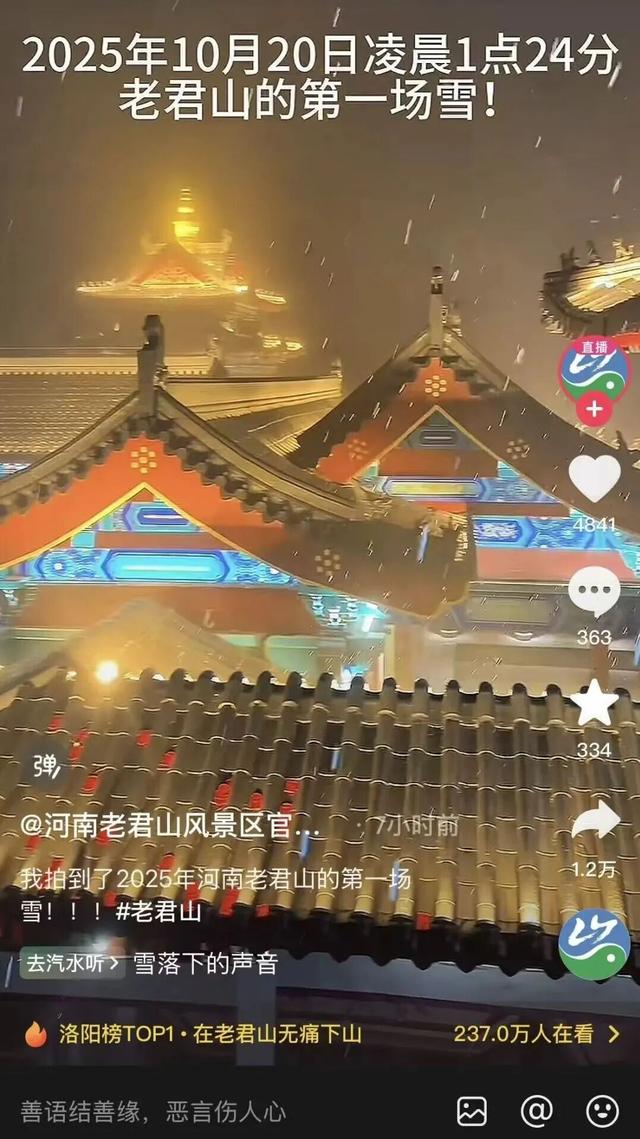Add this video to favorites
This screenshot has height=1139, width=640.
tap(594, 704)
